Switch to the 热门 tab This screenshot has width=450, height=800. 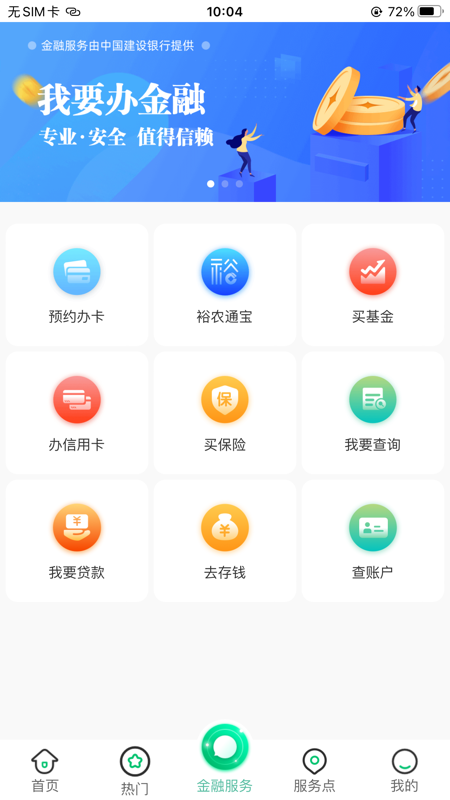[x=135, y=771]
